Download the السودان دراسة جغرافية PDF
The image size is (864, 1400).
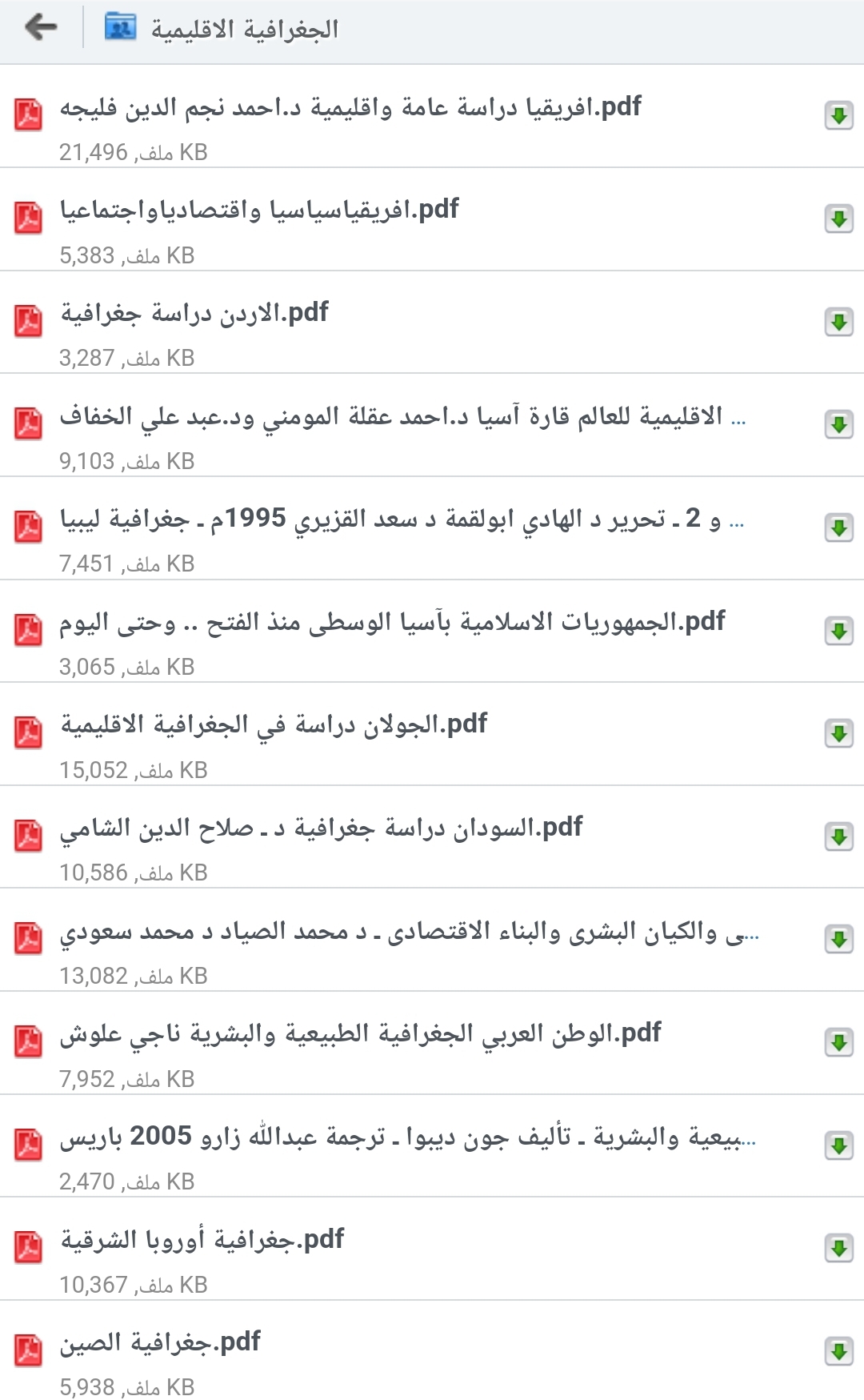(x=838, y=837)
